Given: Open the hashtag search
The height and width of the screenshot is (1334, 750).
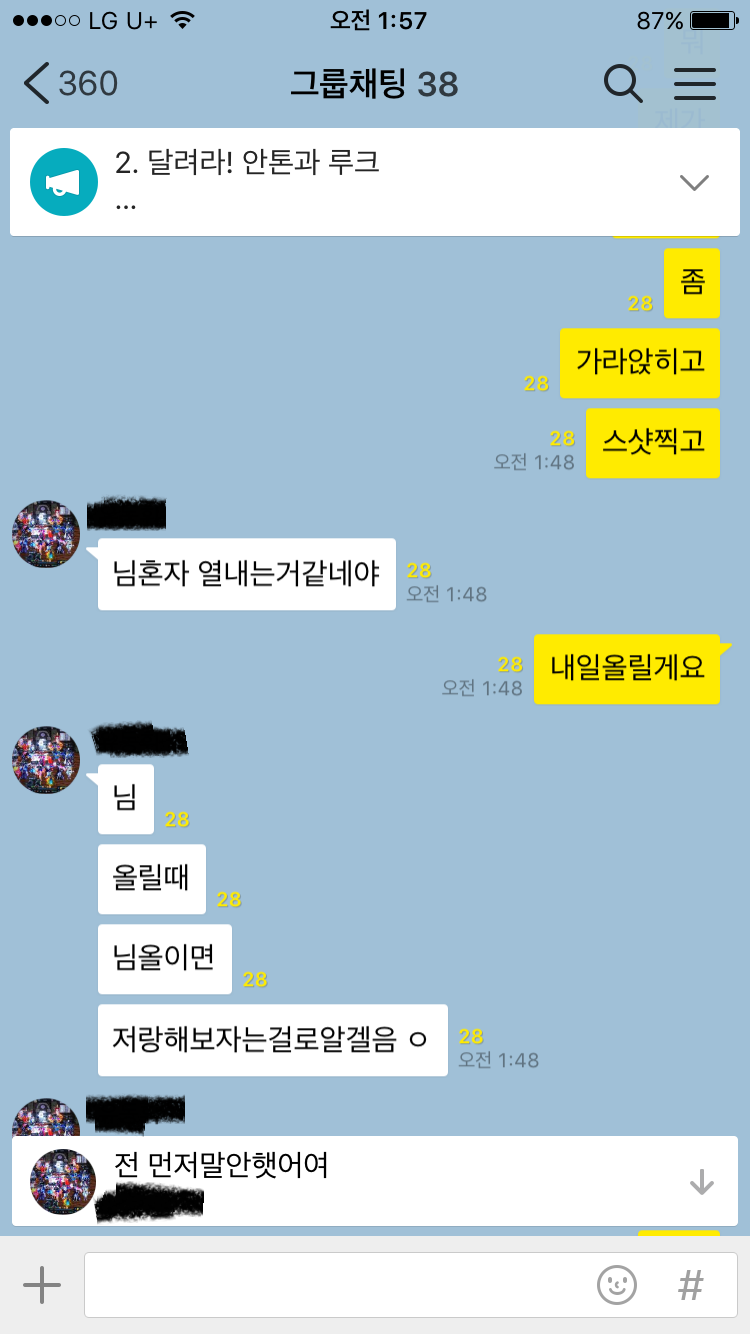Looking at the screenshot, I should click(x=690, y=1285).
